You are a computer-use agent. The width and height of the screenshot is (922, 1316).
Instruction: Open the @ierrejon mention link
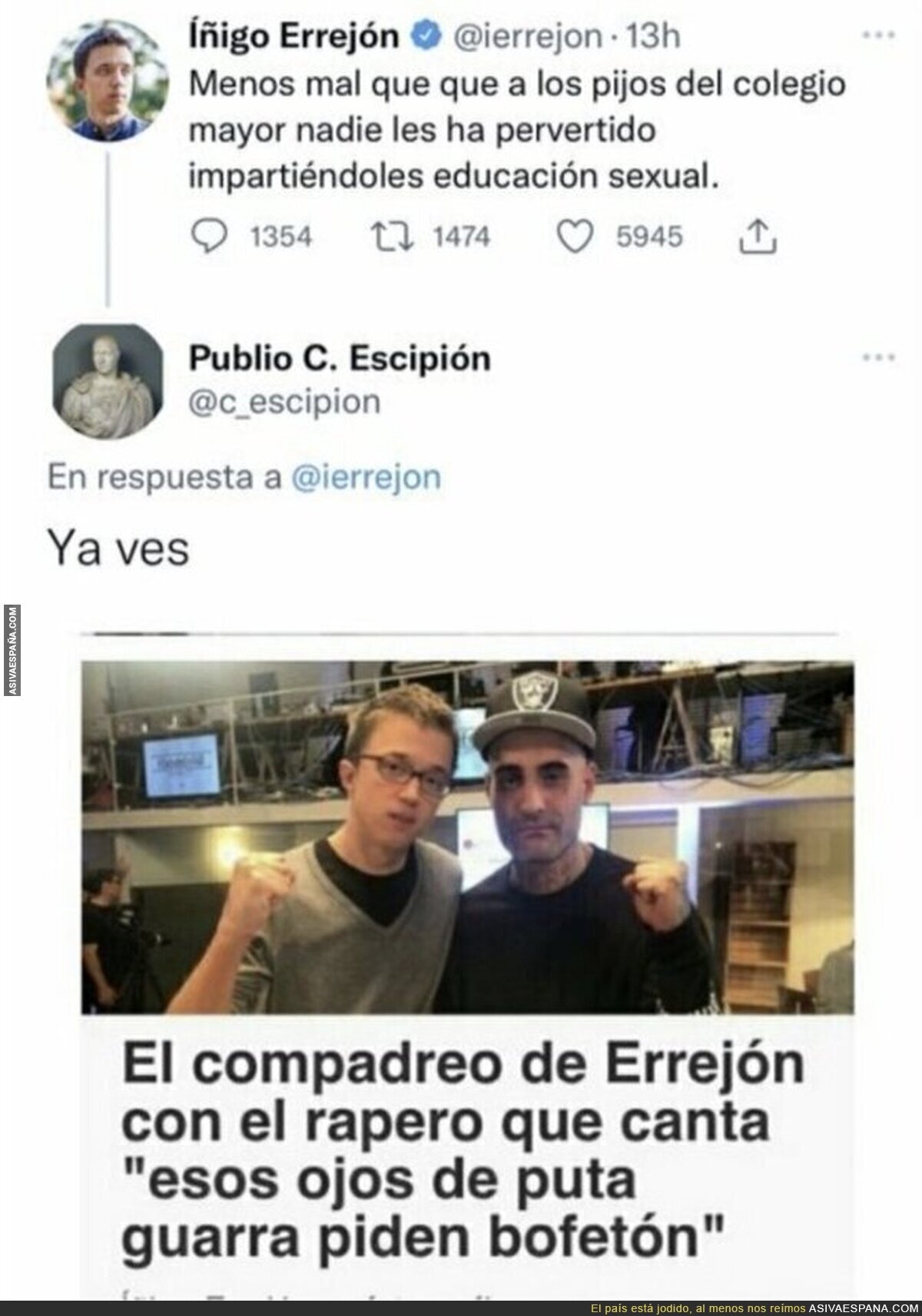[366, 478]
